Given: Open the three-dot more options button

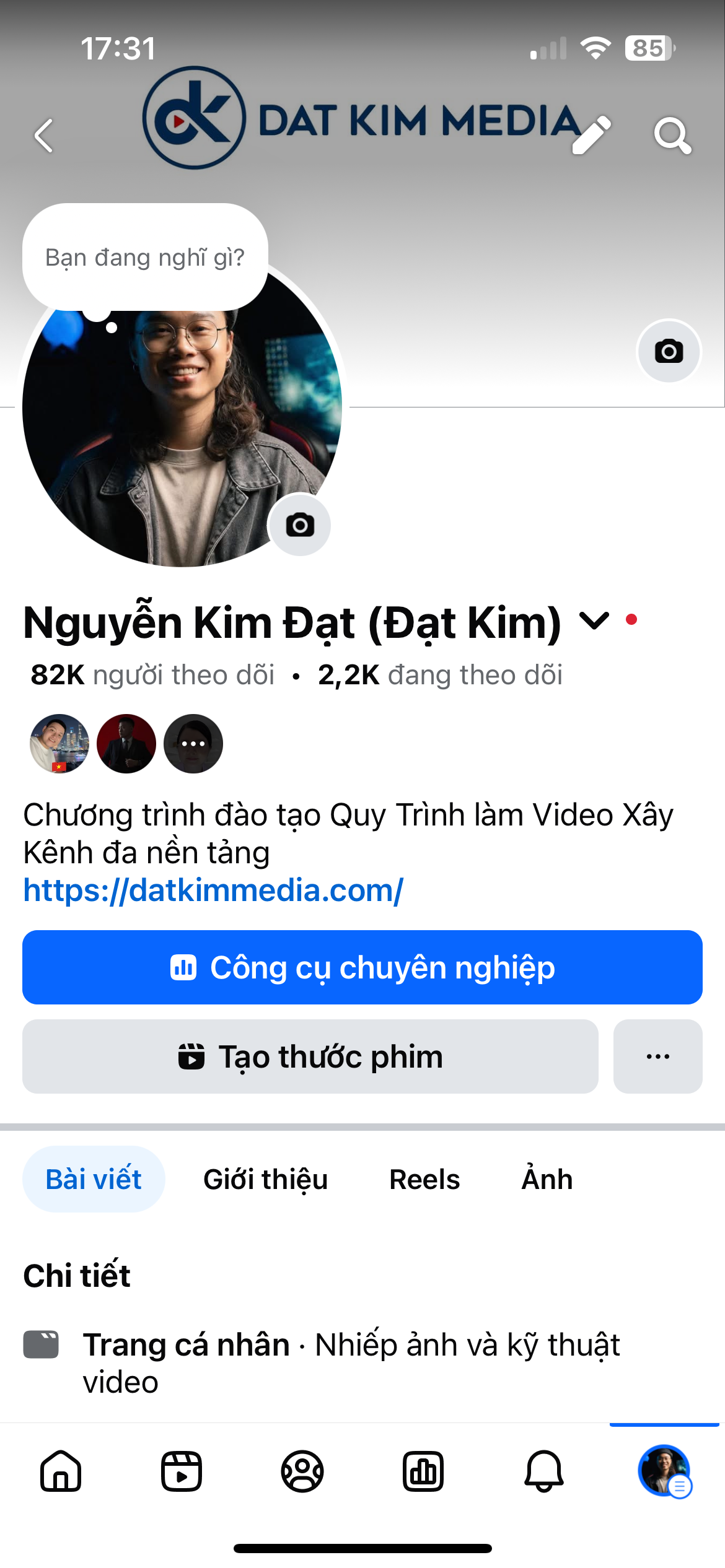Looking at the screenshot, I should click(657, 1056).
